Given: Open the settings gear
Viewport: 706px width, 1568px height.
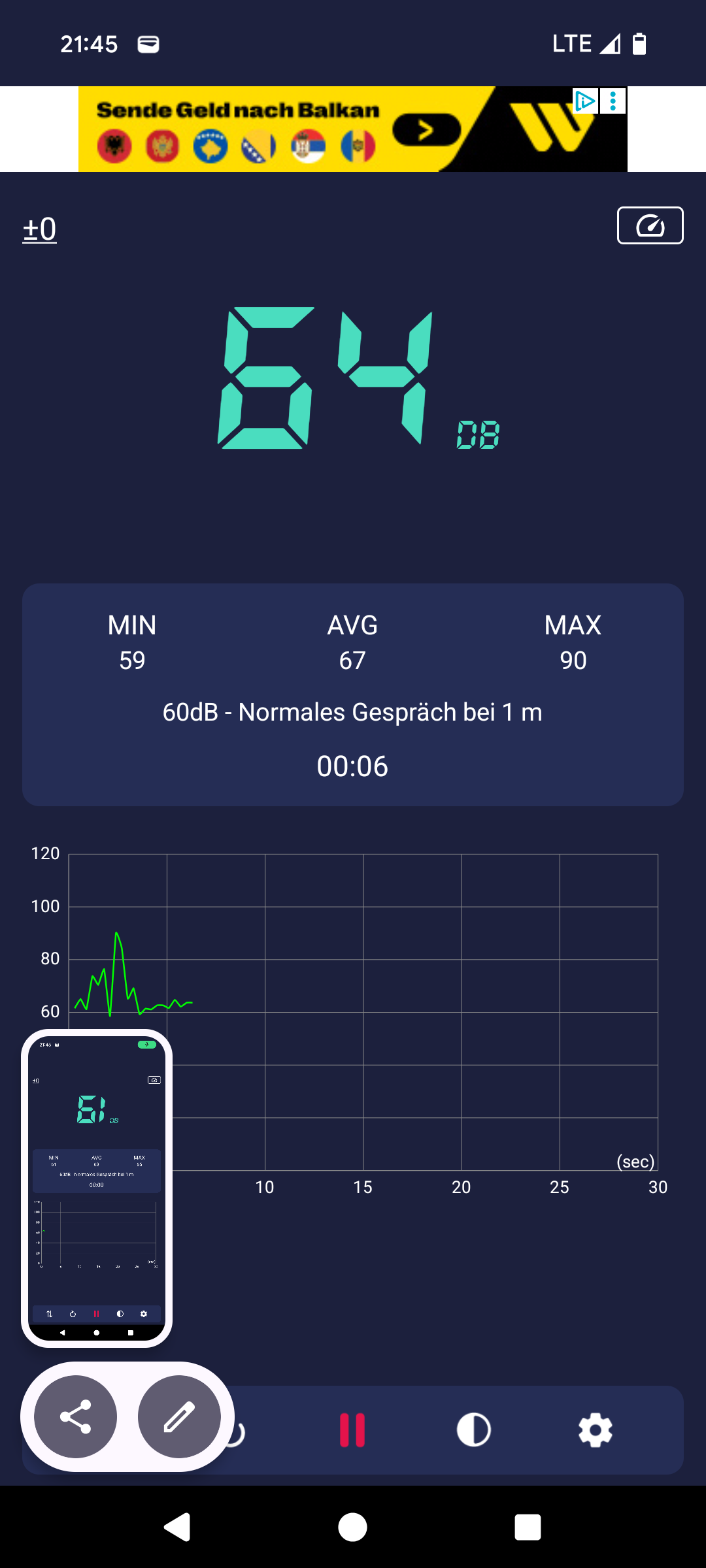Looking at the screenshot, I should (x=596, y=1430).
